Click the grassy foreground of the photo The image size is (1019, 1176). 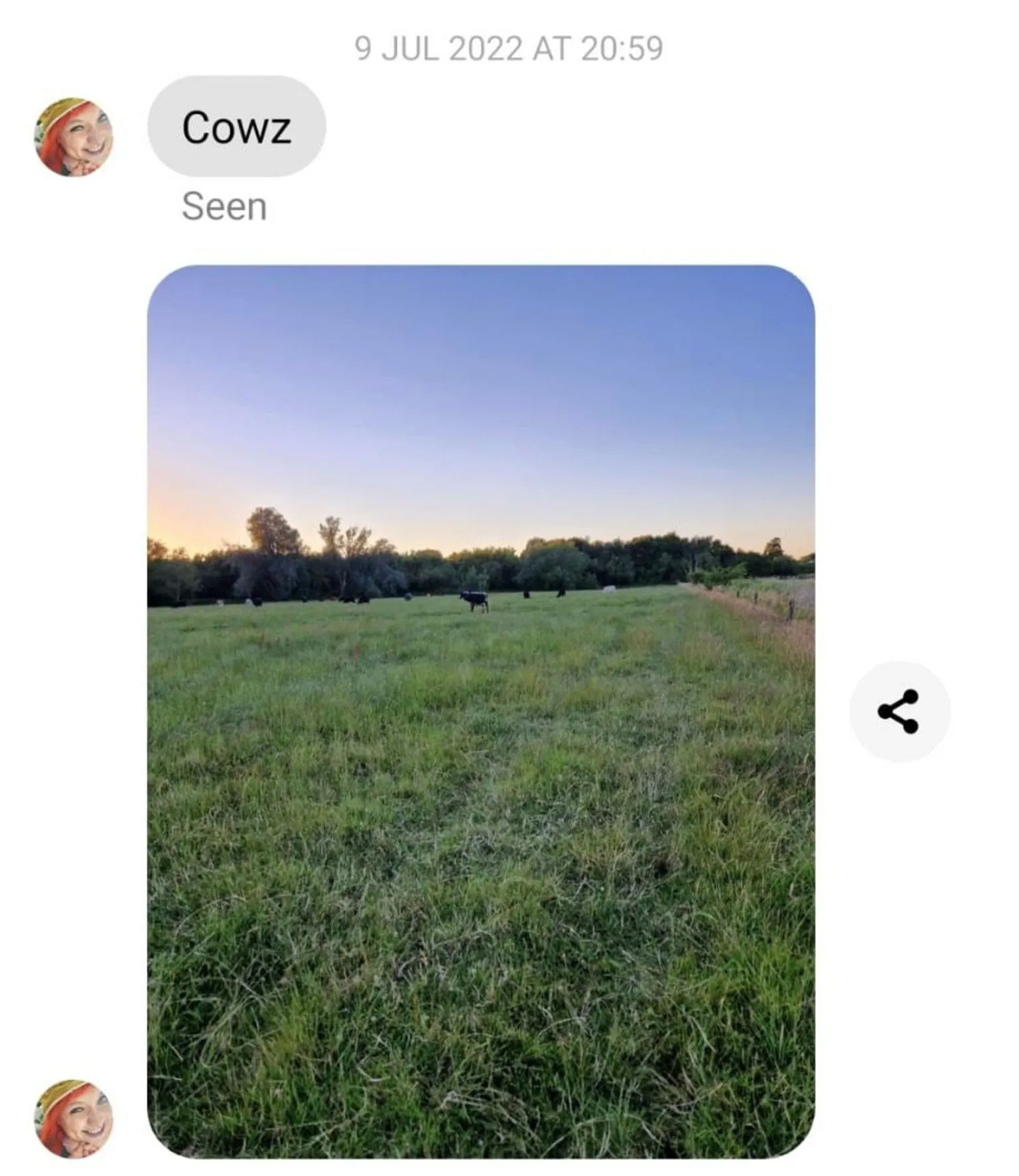464,929
